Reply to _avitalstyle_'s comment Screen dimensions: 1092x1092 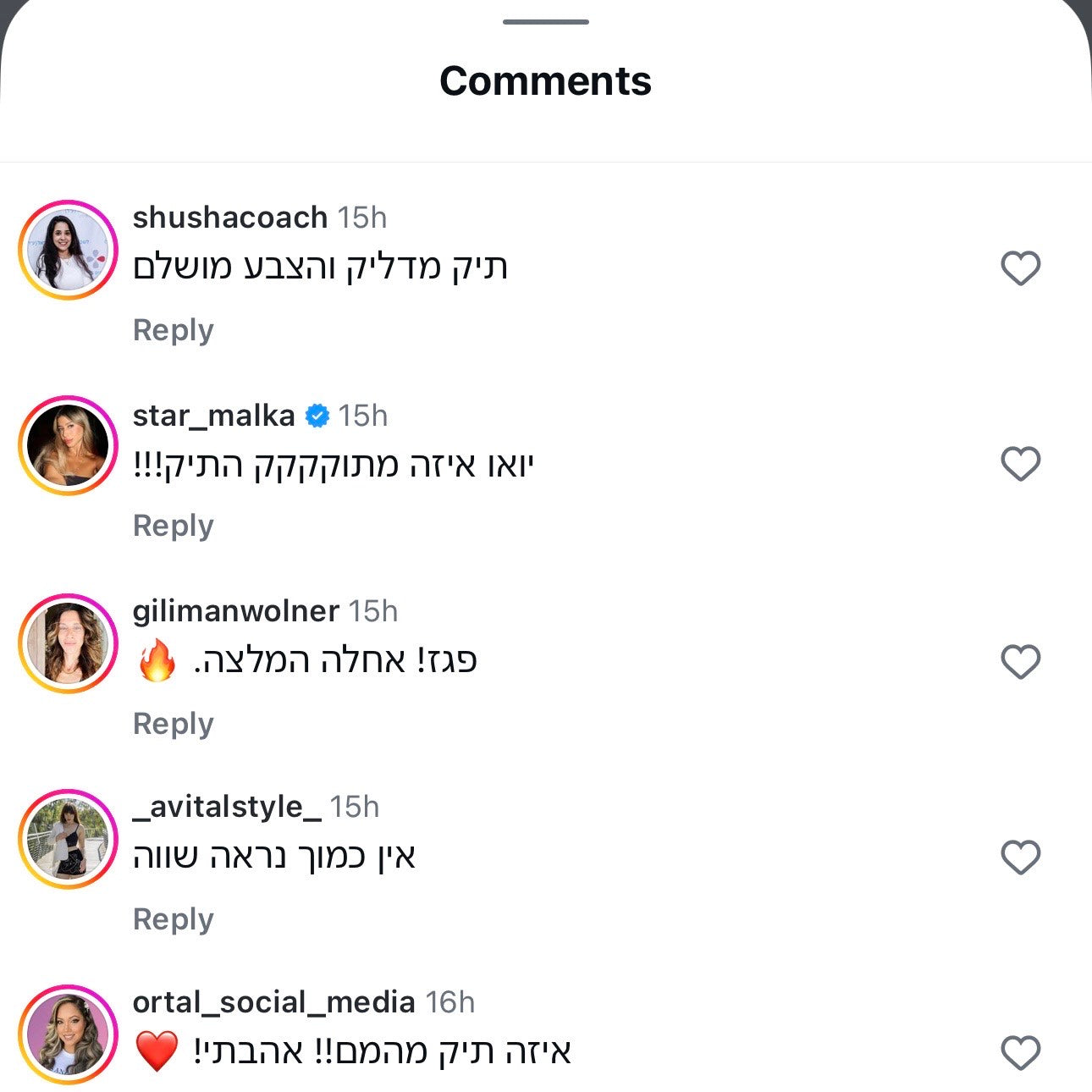point(173,918)
